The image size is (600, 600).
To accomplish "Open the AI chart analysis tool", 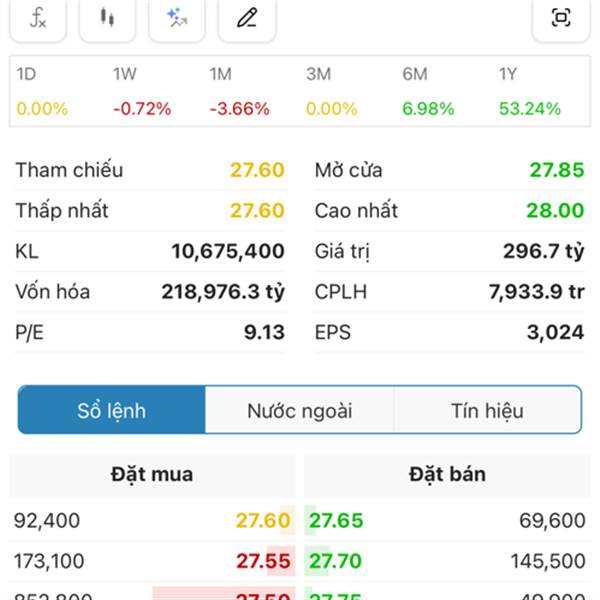I will point(177,18).
